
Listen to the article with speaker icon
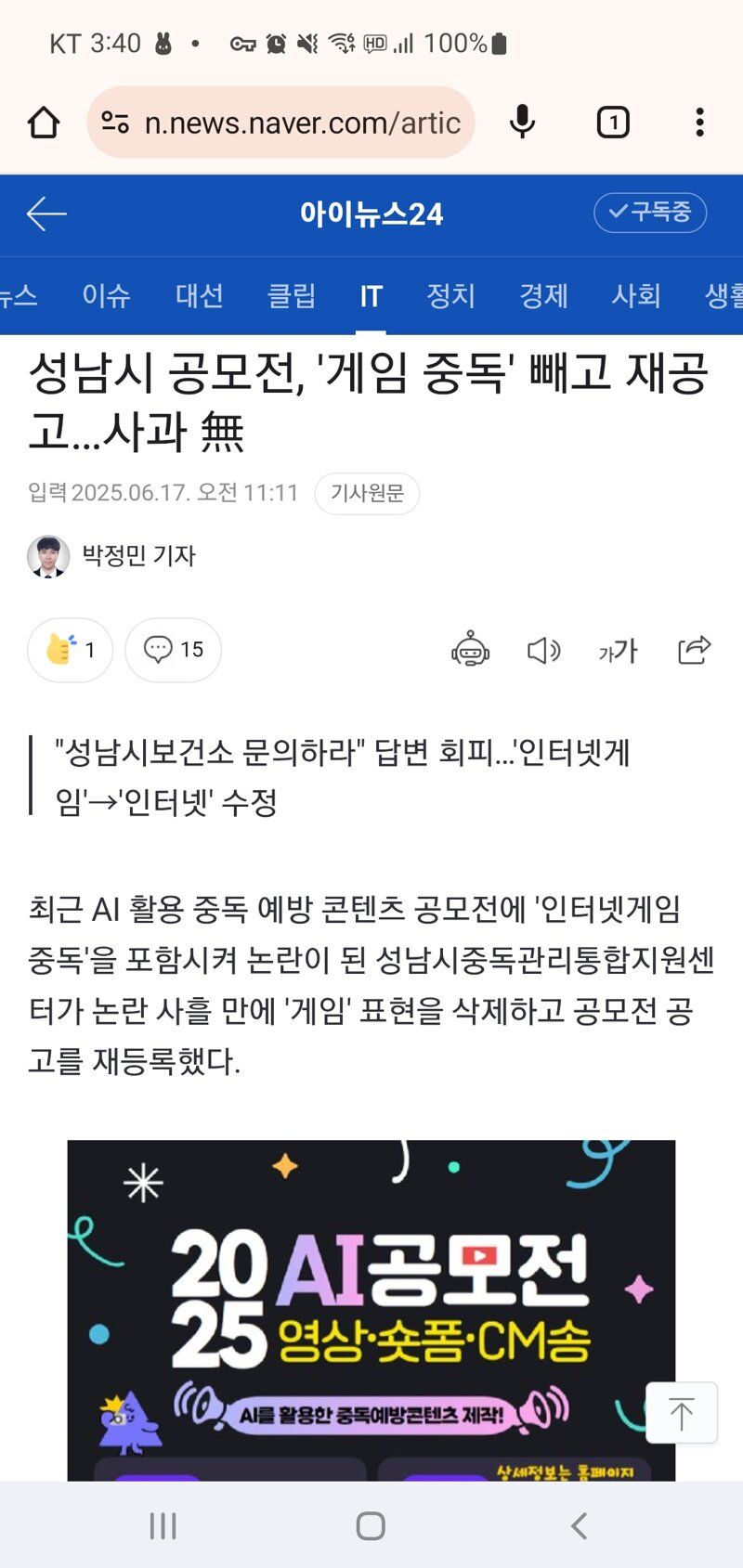pyautogui.click(x=543, y=651)
